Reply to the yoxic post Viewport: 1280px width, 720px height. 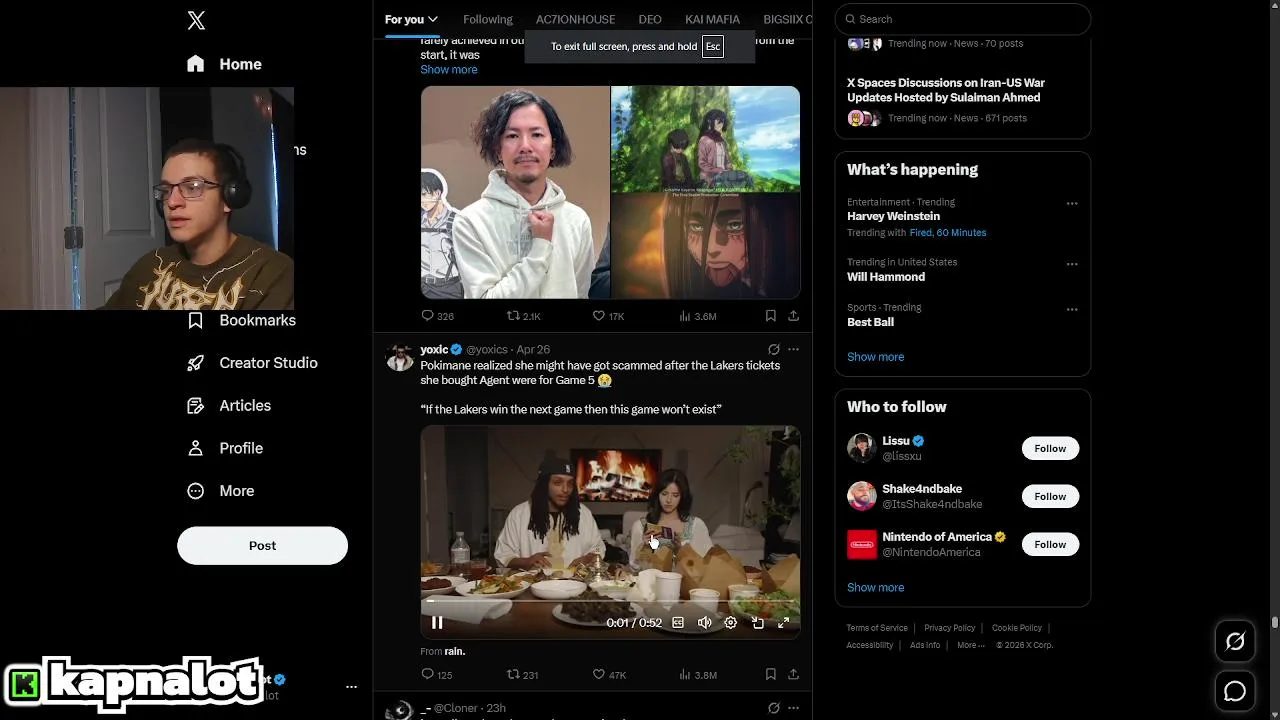pyautogui.click(x=428, y=675)
